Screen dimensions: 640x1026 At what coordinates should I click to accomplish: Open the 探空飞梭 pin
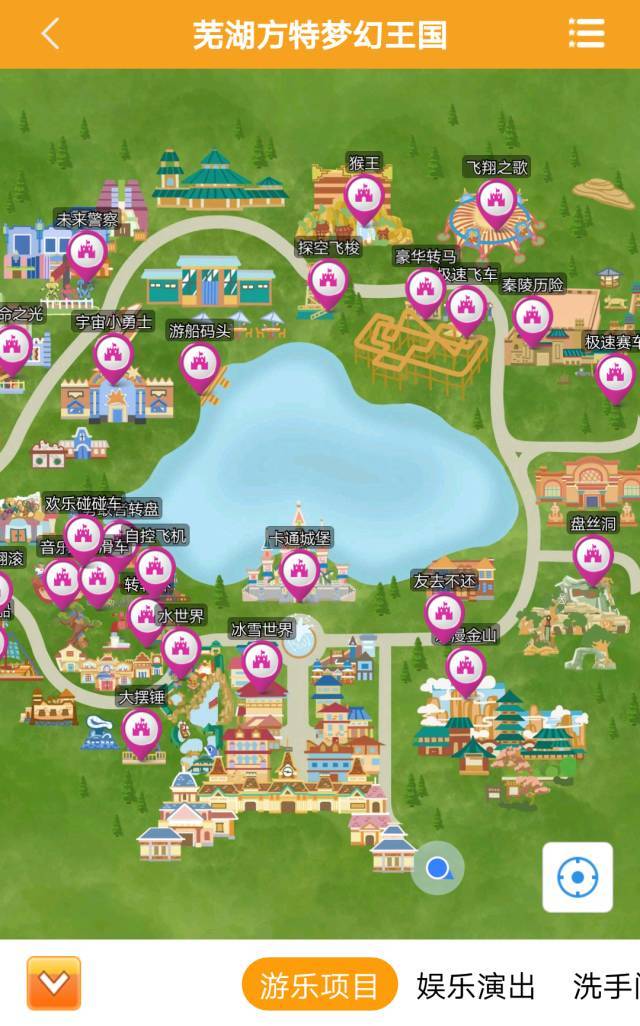328,282
